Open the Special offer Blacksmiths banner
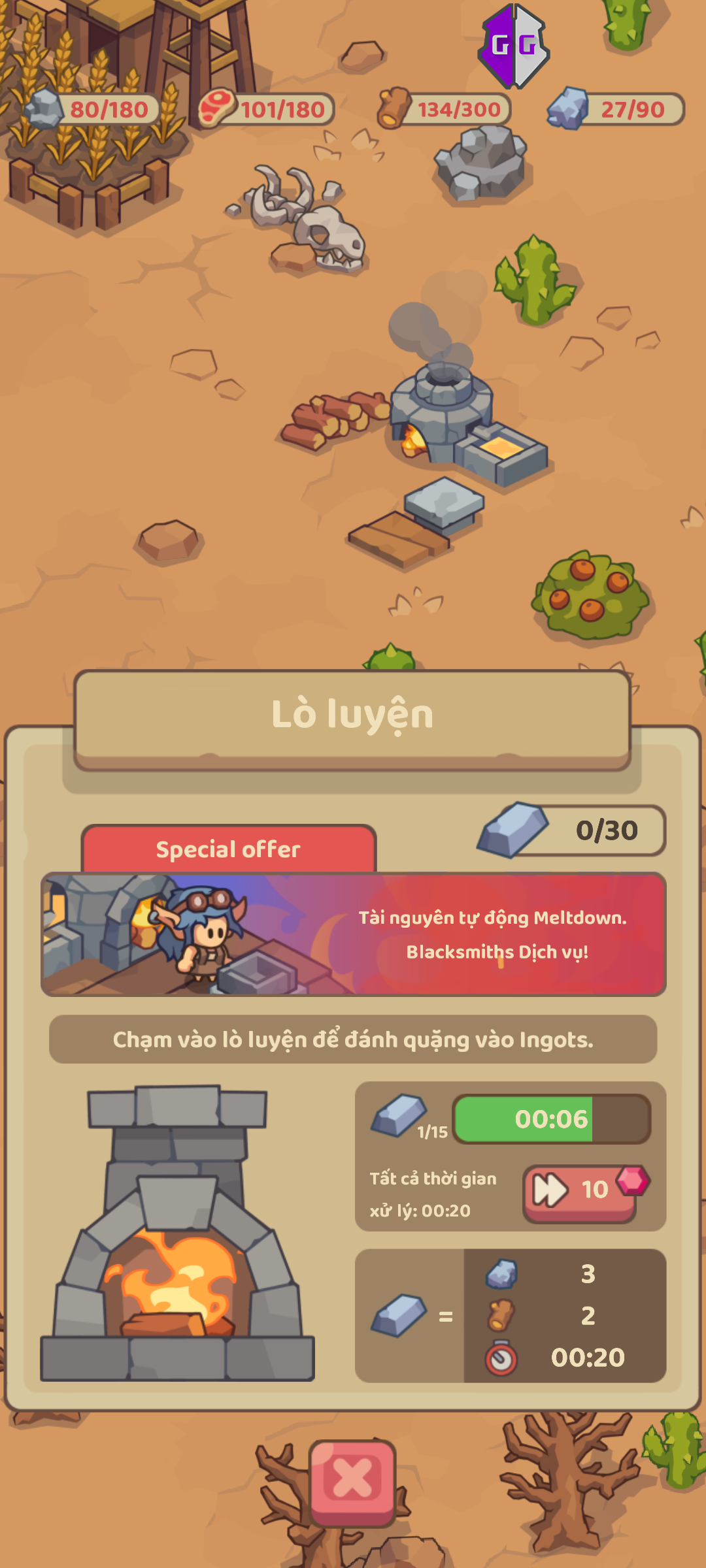Viewport: 706px width, 1568px height. [353, 934]
